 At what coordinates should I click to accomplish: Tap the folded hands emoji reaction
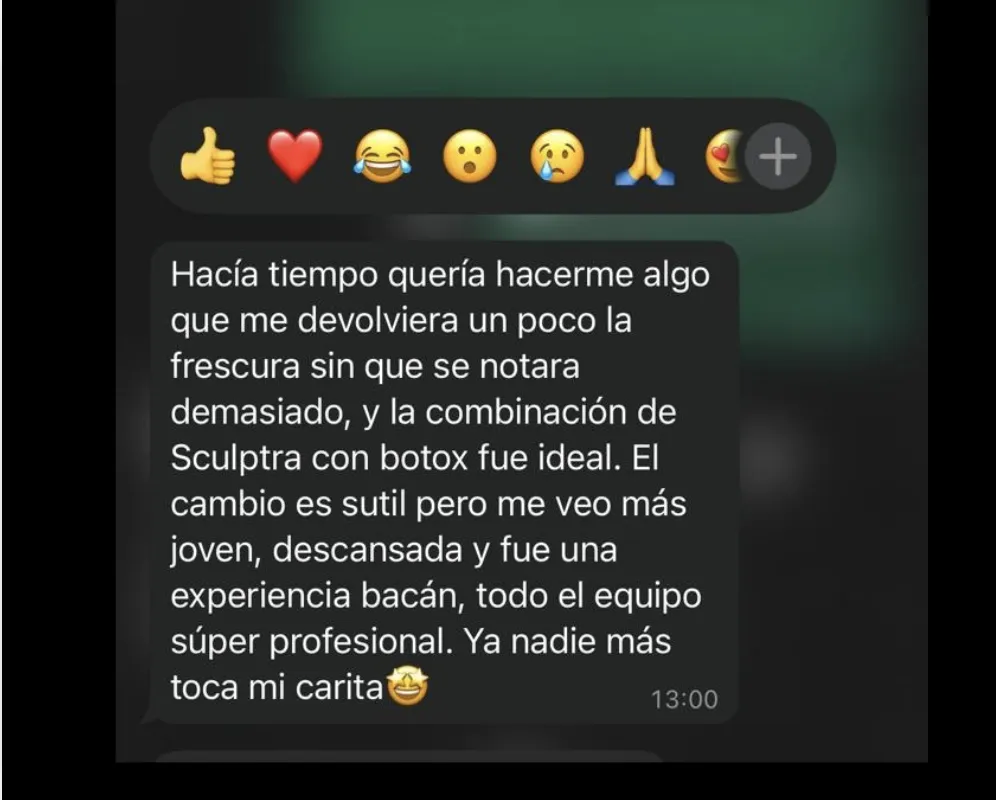point(644,158)
